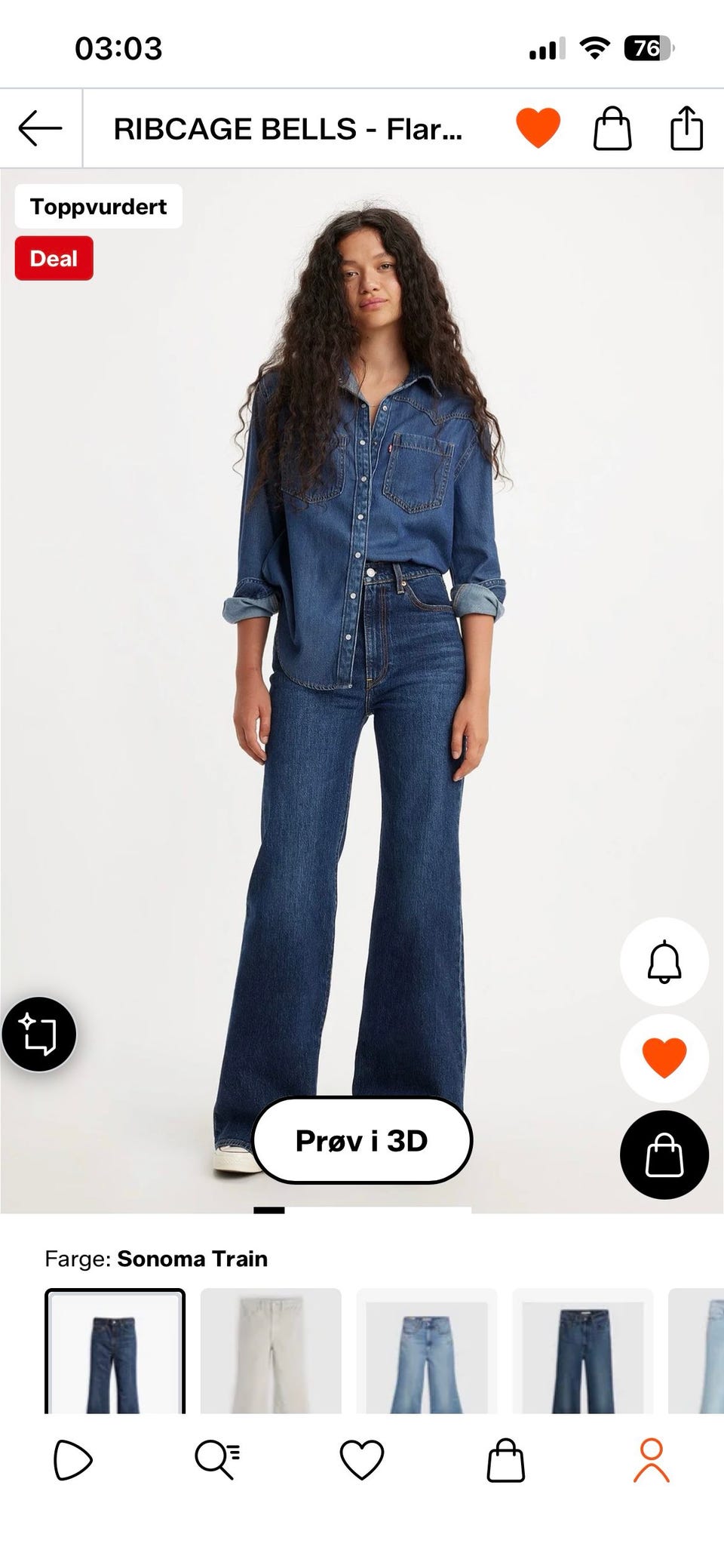Choose the light grey jeans colour

pyautogui.click(x=271, y=1351)
